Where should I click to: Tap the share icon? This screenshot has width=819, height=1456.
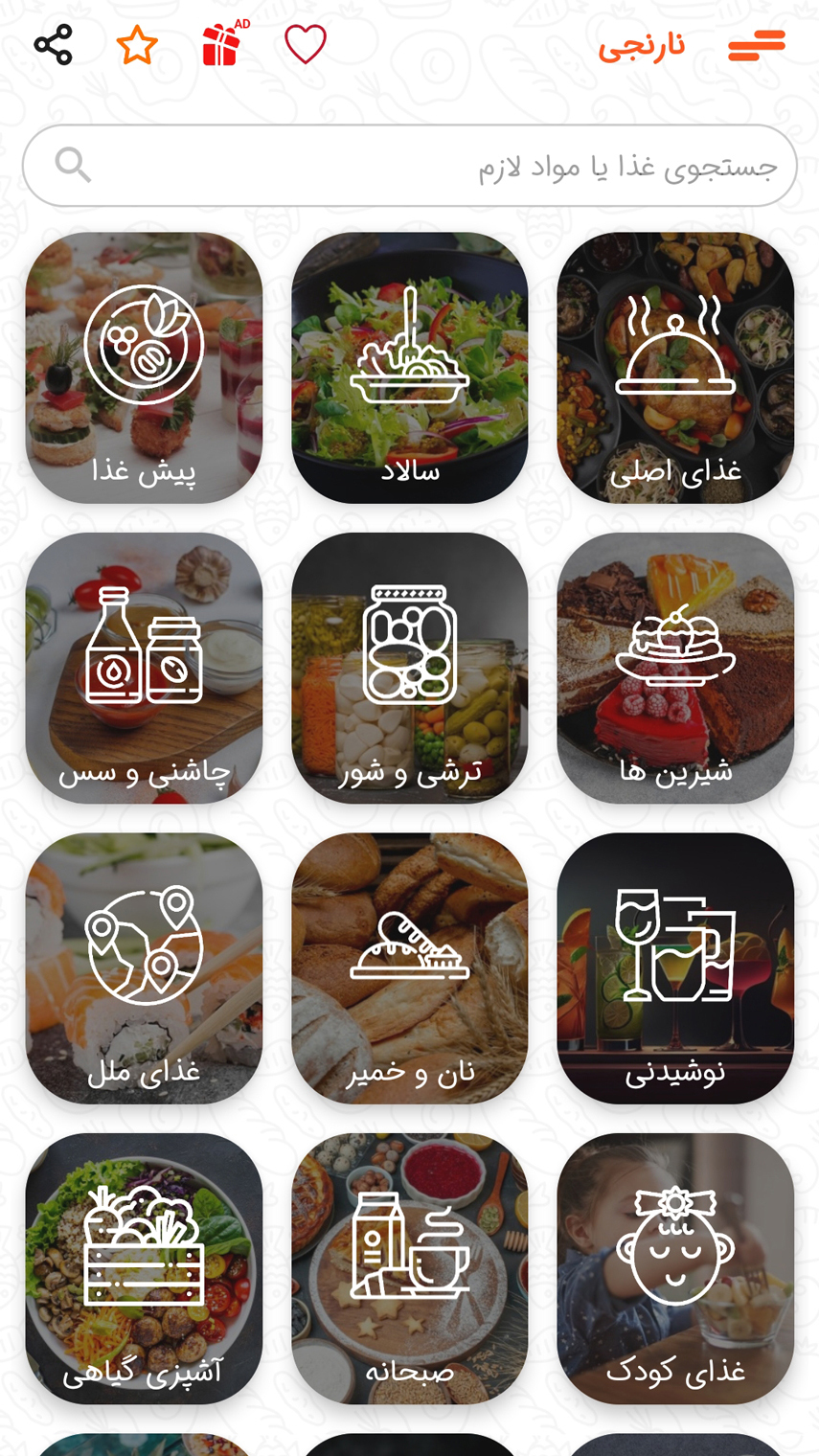53,45
